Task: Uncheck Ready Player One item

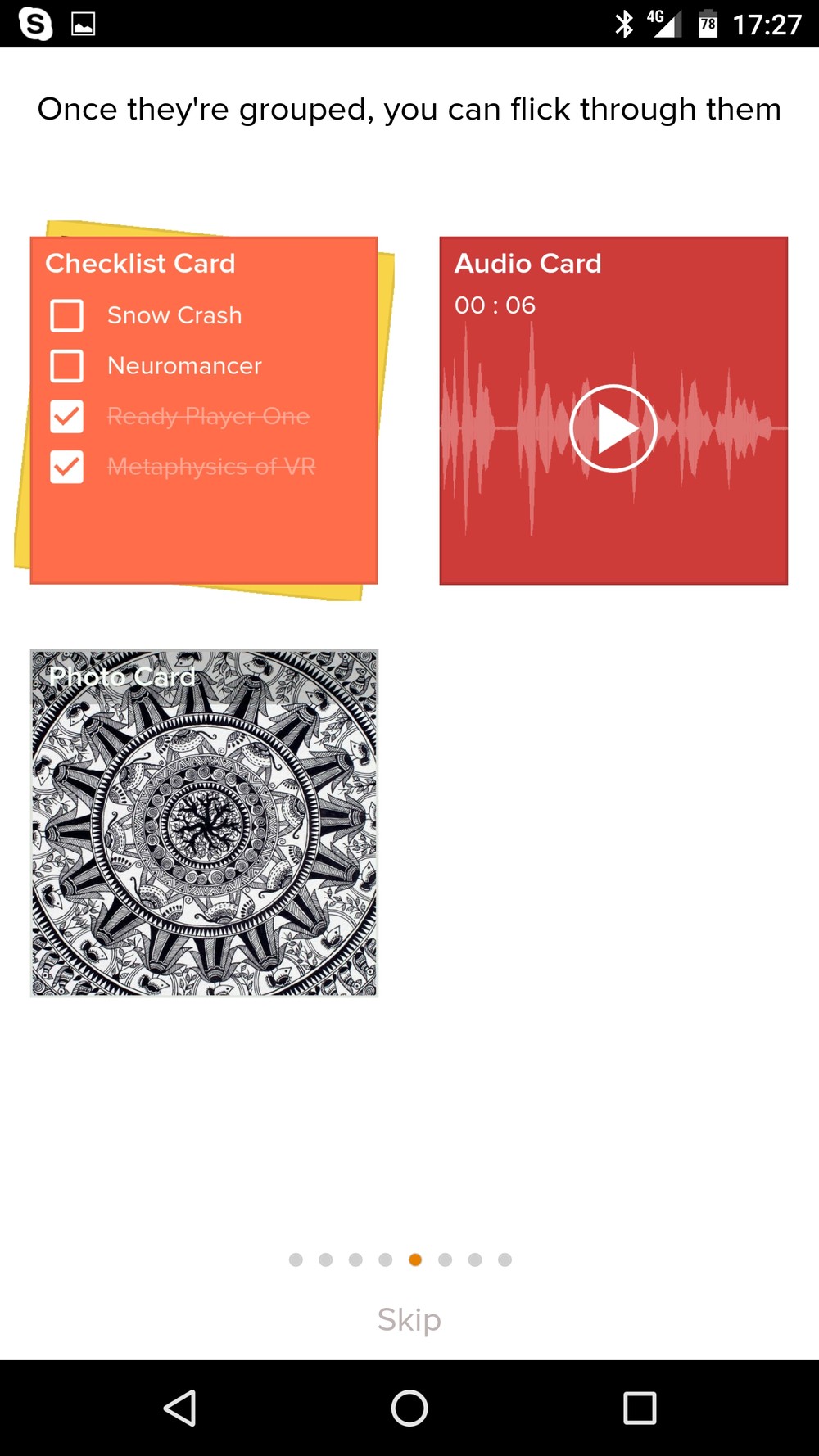Action: pyautogui.click(x=67, y=417)
